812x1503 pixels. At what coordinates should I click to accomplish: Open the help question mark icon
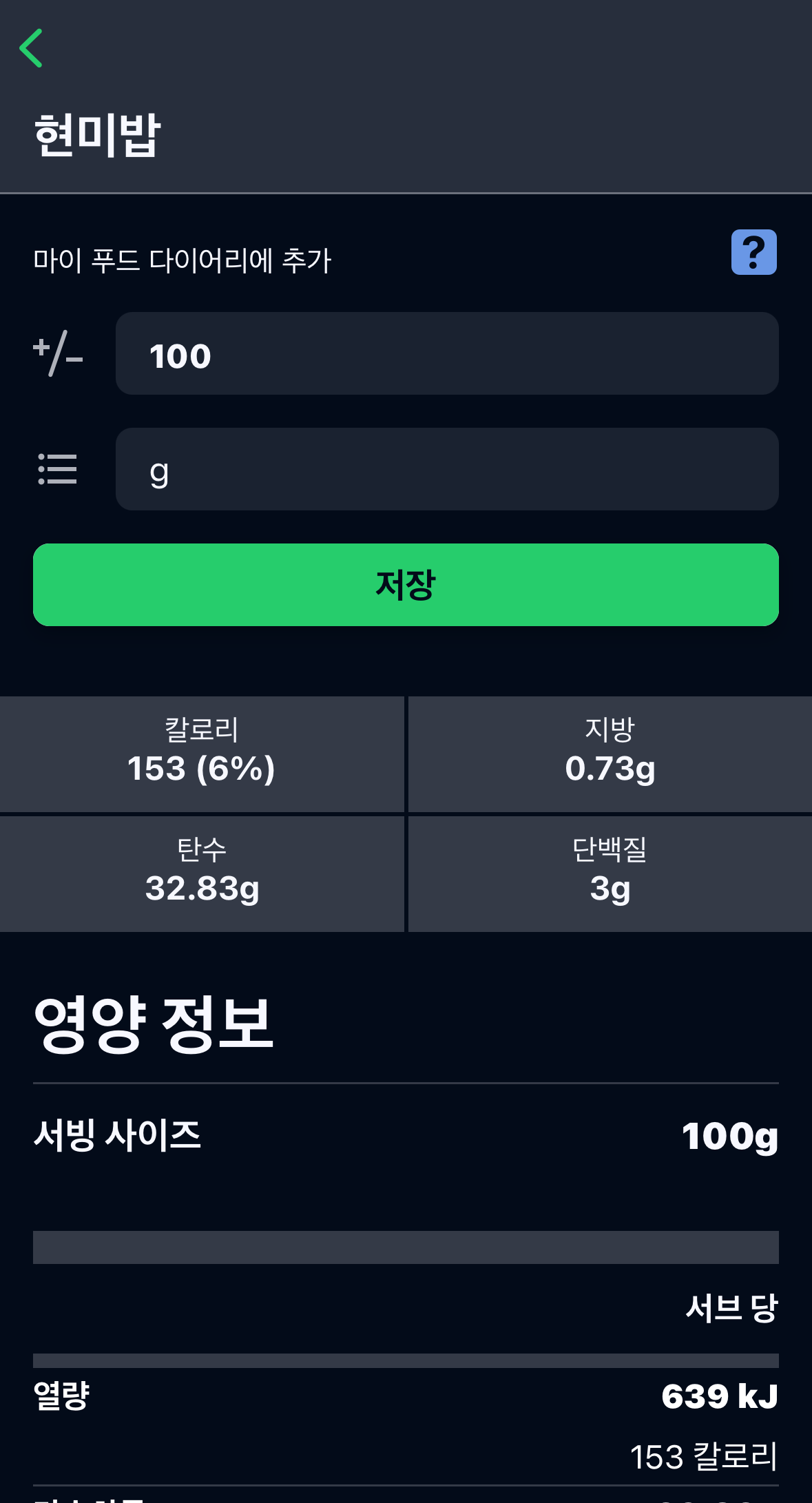click(x=753, y=253)
